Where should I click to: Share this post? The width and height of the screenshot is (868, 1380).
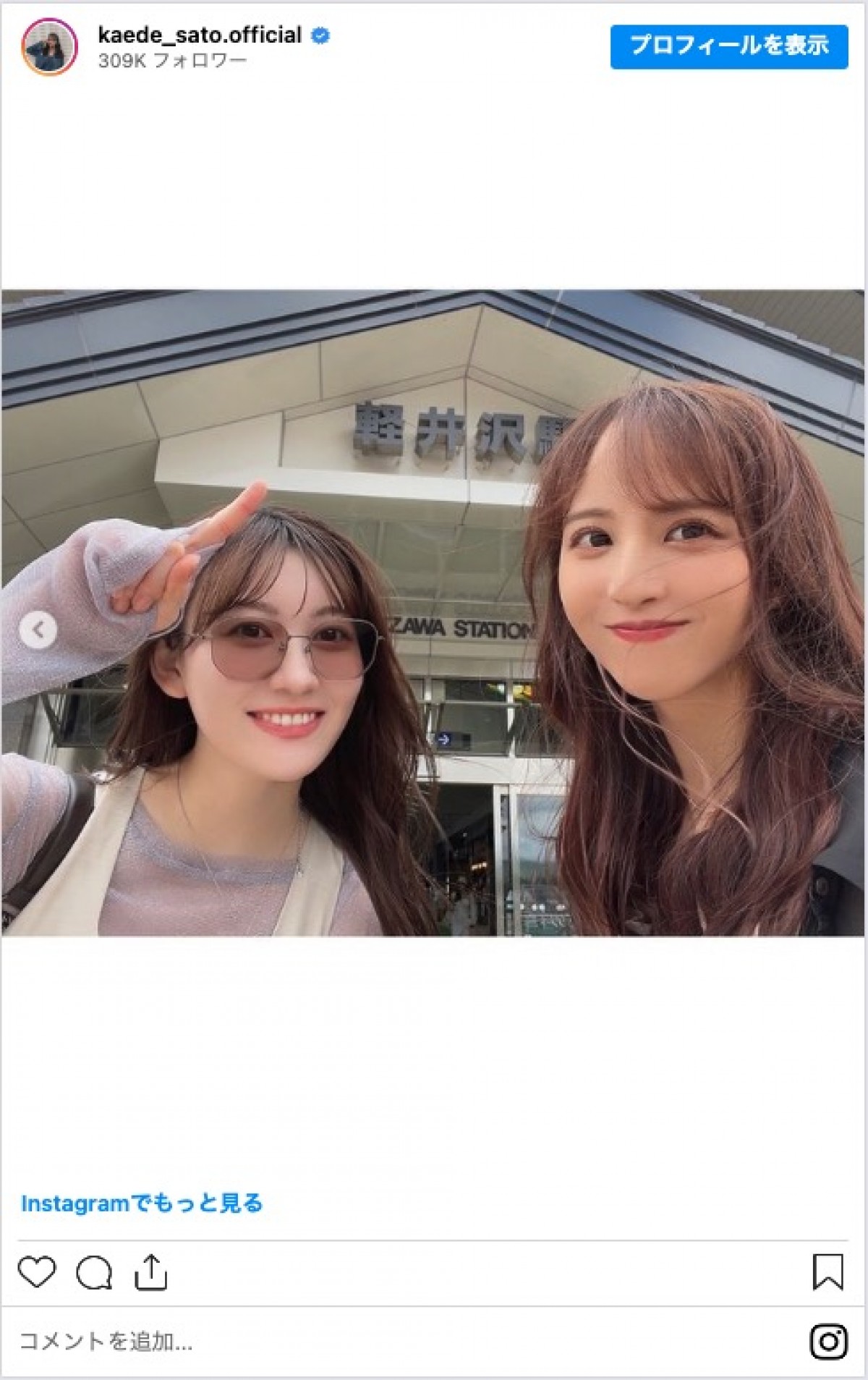coord(150,1272)
